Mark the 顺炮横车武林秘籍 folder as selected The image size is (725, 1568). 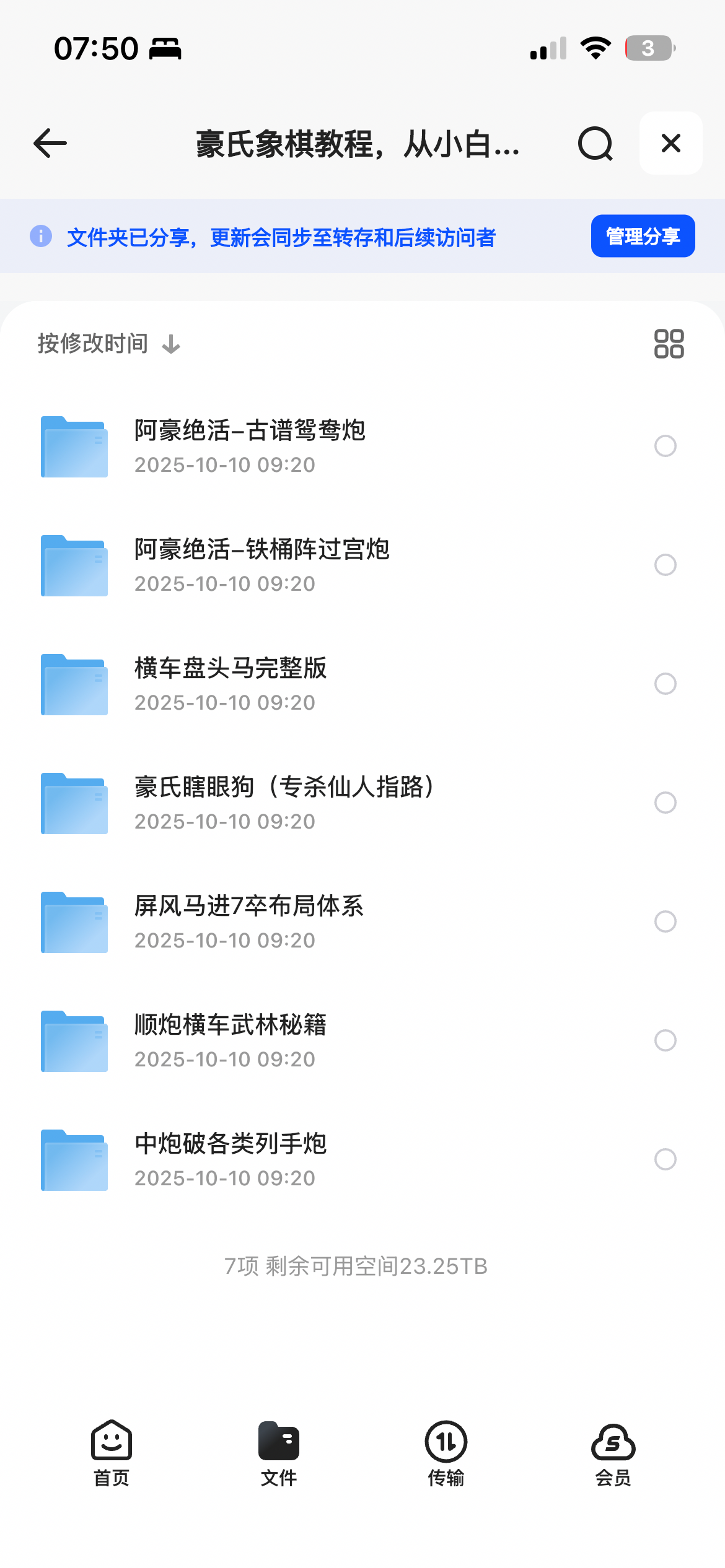point(666,1040)
